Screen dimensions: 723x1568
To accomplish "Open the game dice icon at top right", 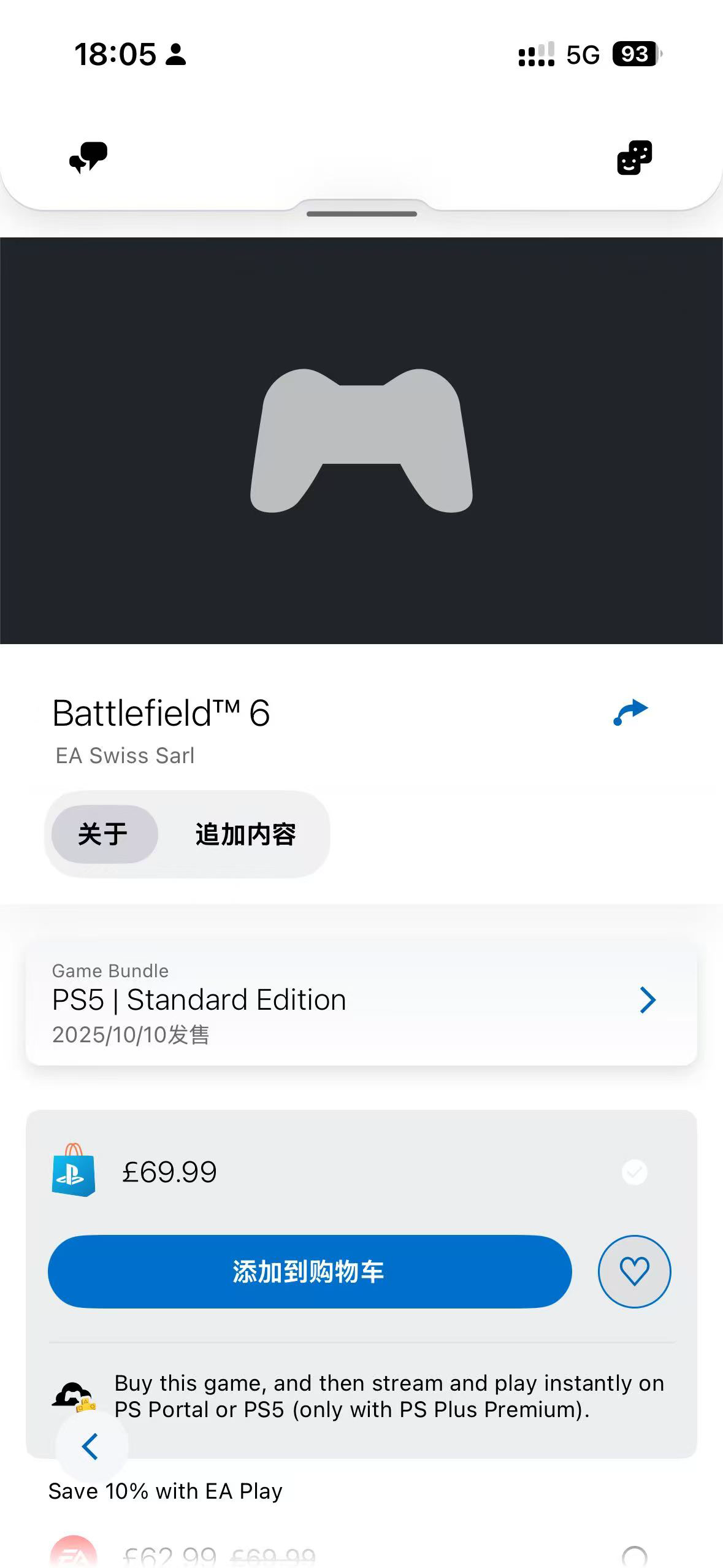I will [x=634, y=158].
